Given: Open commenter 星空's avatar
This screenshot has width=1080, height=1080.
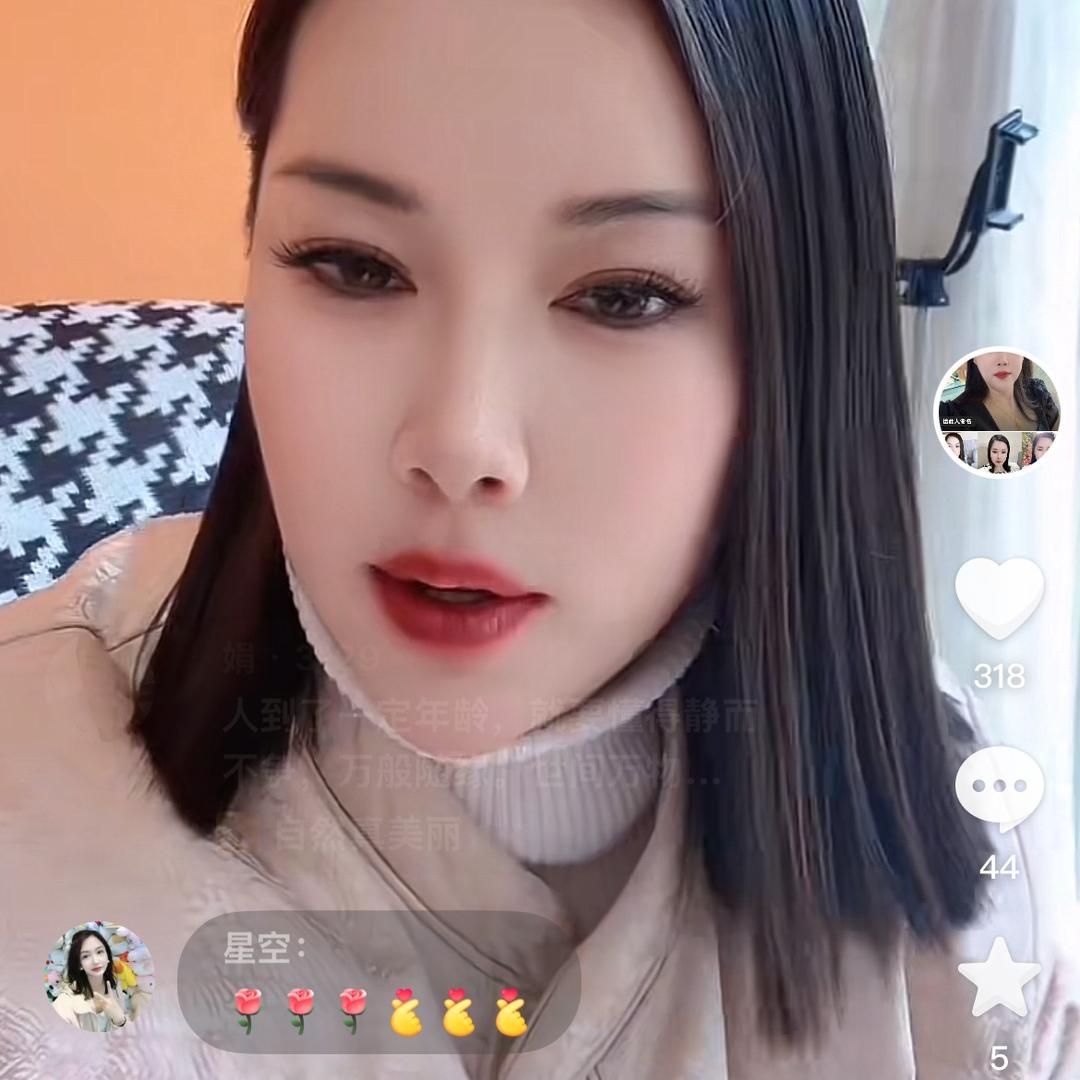Looking at the screenshot, I should [99, 977].
